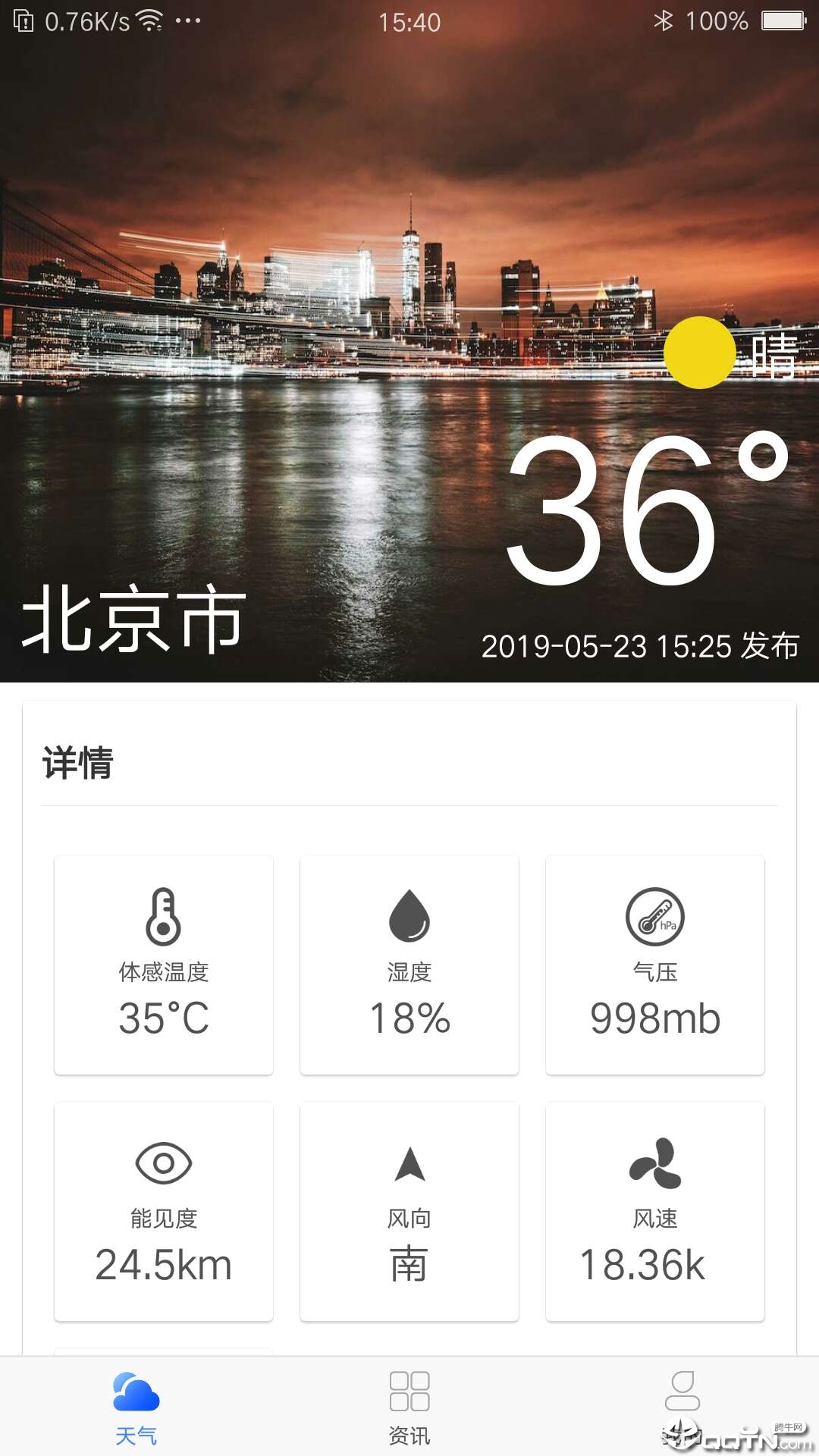This screenshot has height=1456, width=819.
Task: Click the eye icon above 能见度
Action: [x=163, y=1163]
